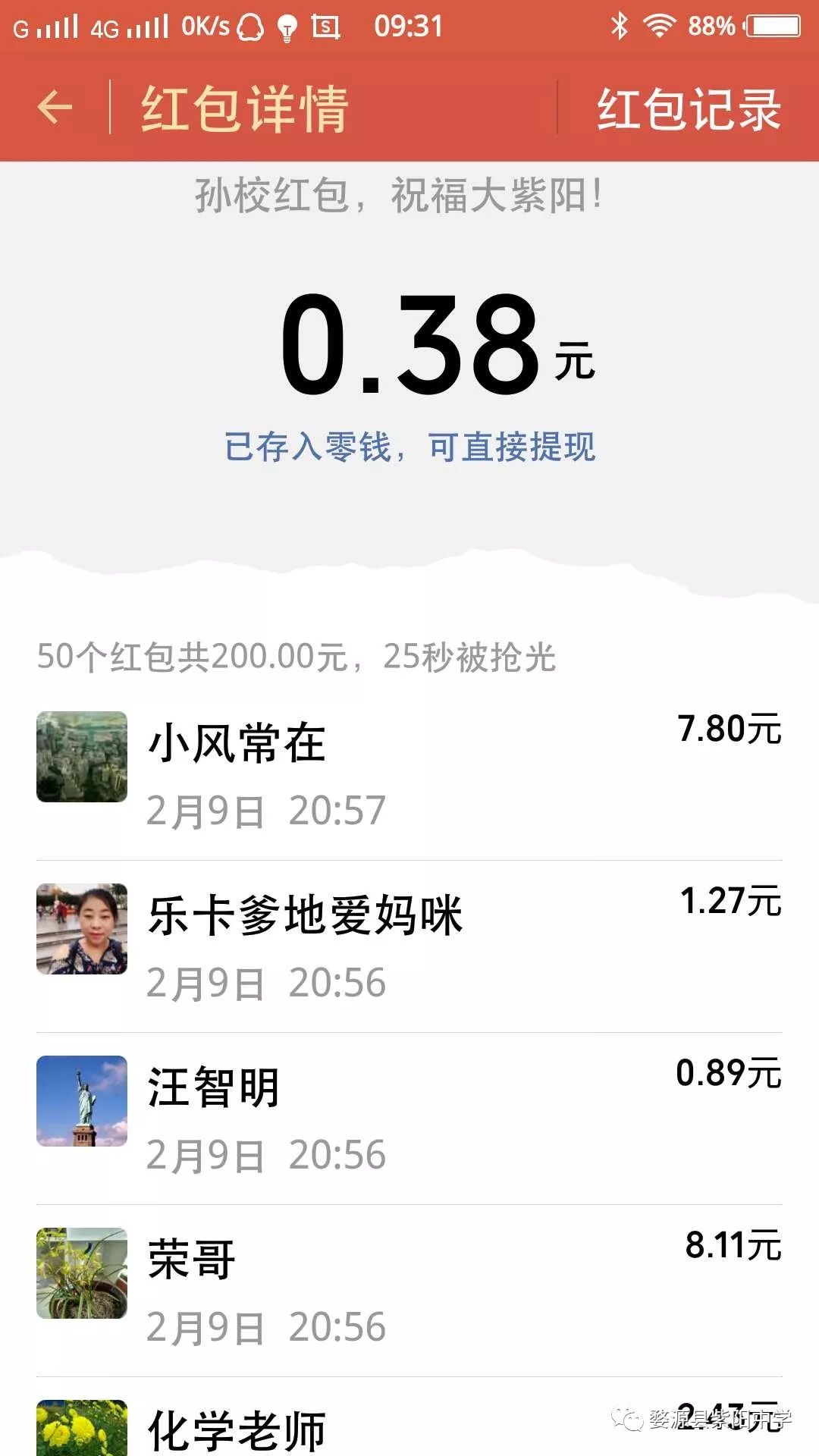
Task: Tap the 已存入零钱，可直接提现 link
Action: 409,447
